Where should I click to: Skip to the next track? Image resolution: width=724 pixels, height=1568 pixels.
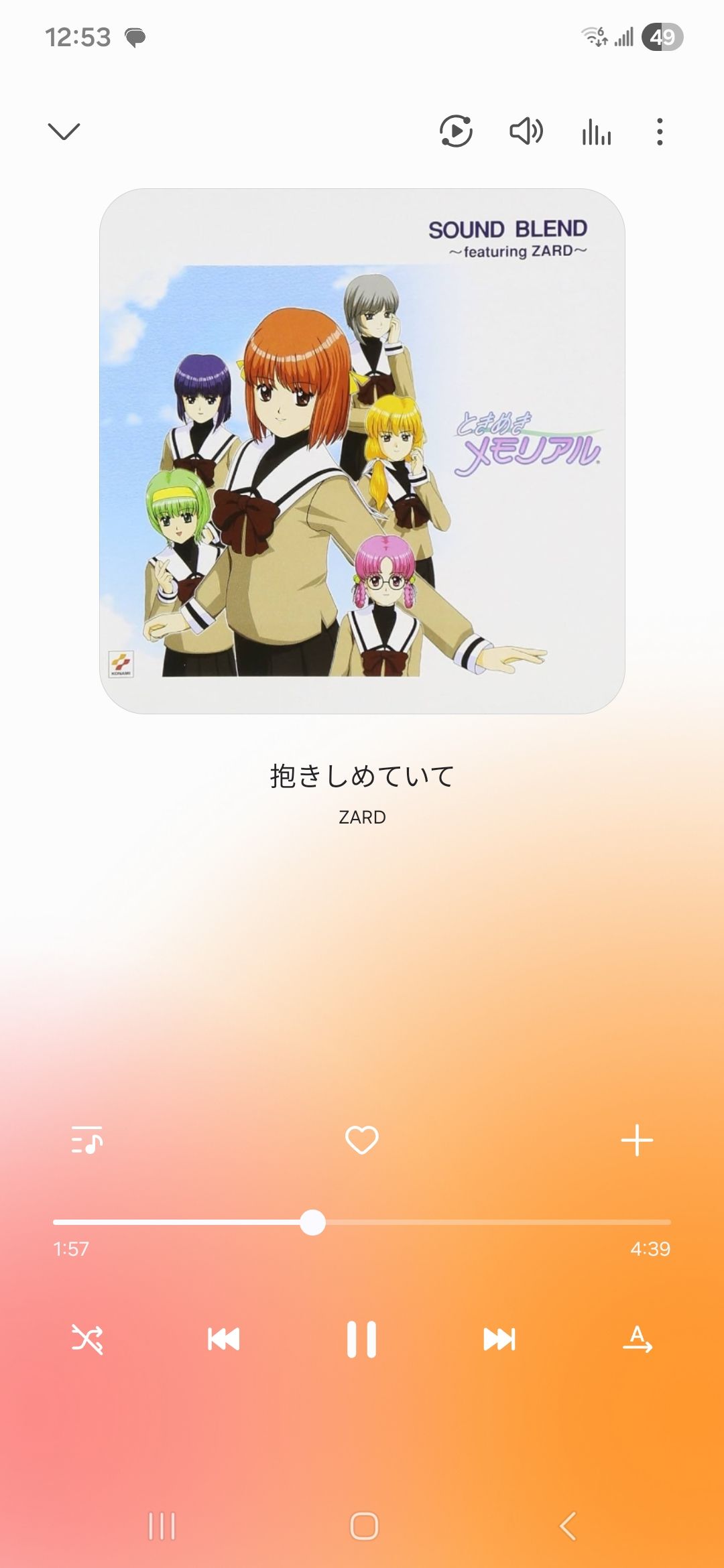pos(499,1339)
